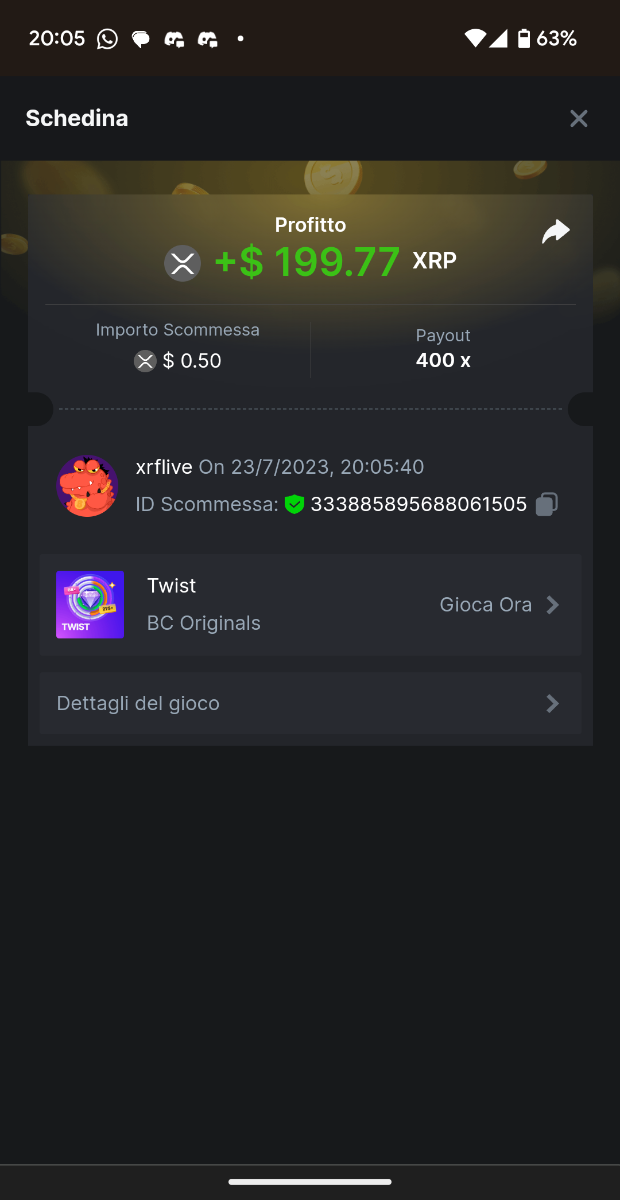Expand Dettagli del gioco
Viewport: 620px width, 1200px height.
(310, 704)
